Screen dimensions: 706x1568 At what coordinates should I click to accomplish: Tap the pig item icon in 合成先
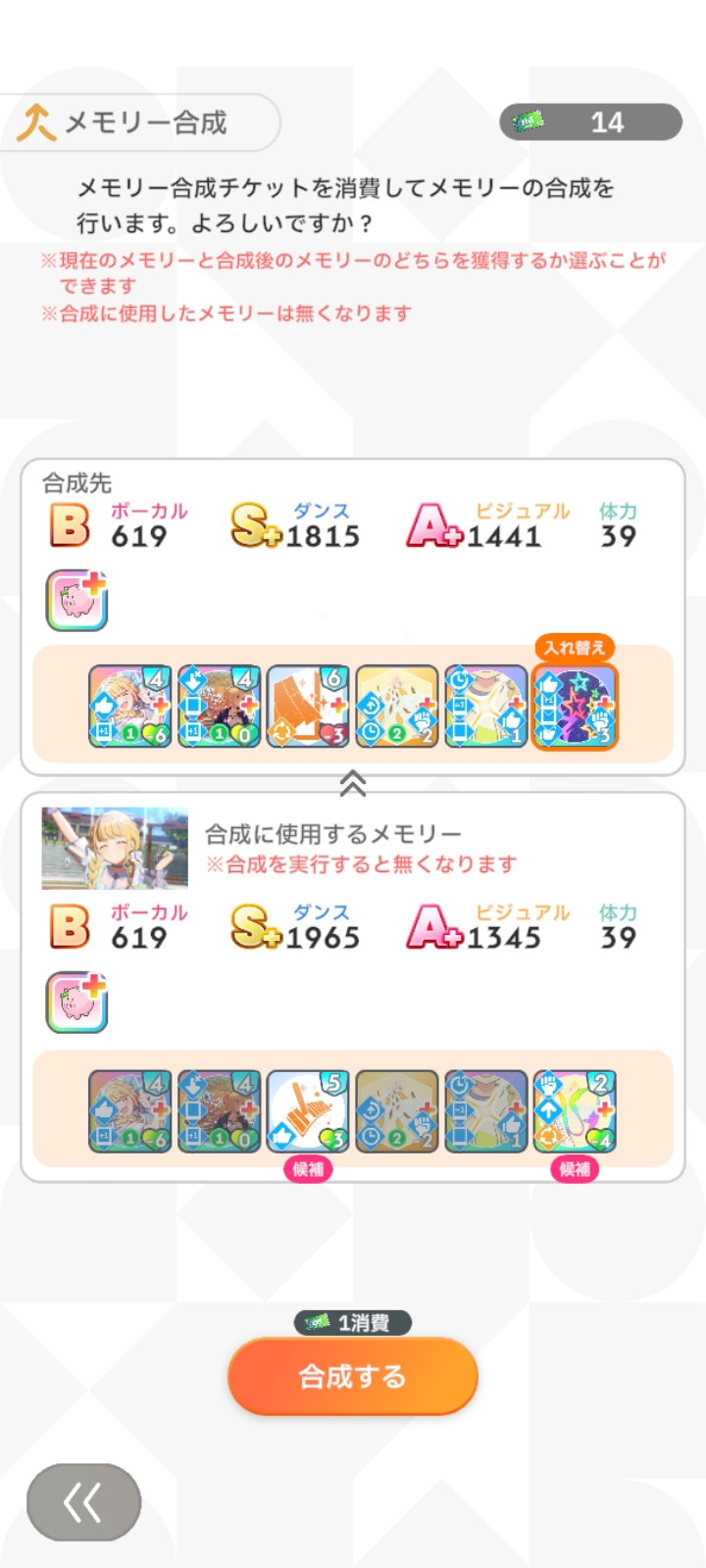pos(76,601)
